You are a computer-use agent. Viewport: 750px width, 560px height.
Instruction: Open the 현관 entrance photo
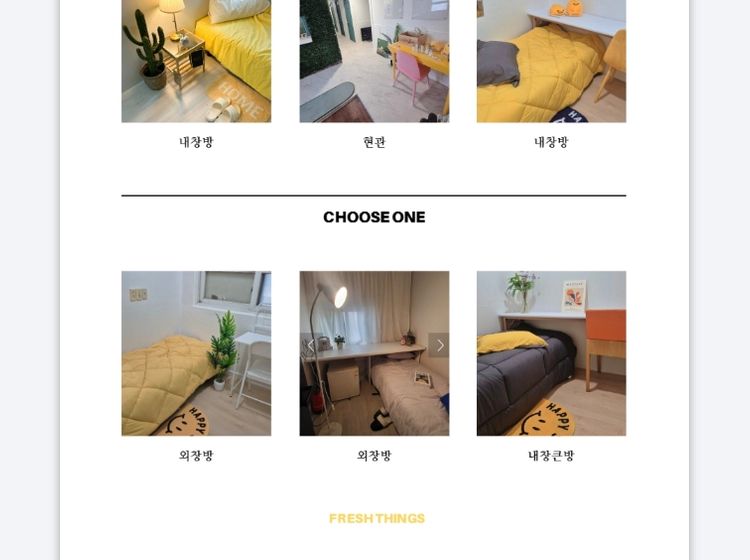374,62
